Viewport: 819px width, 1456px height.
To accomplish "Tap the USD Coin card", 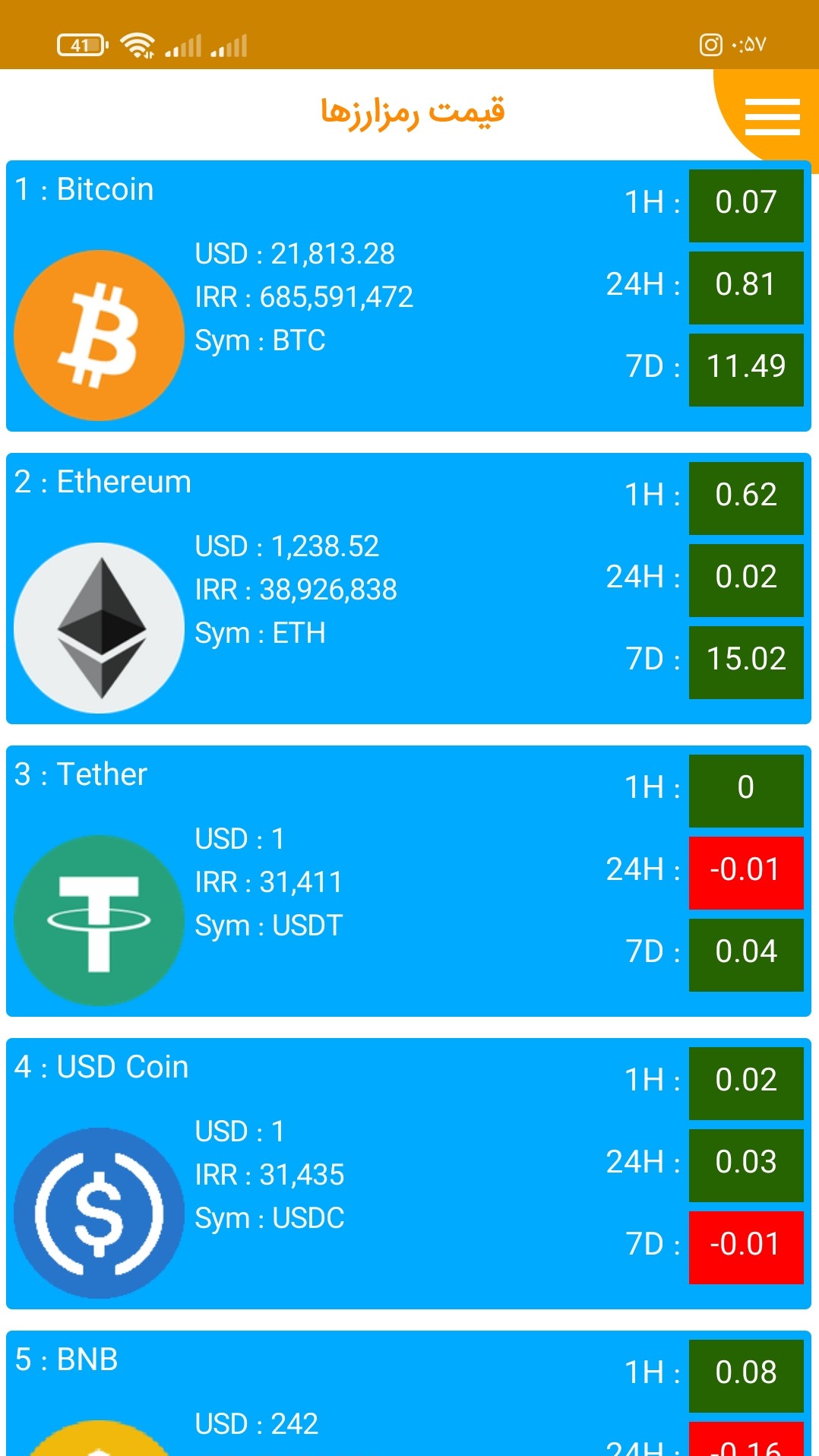I will (408, 1173).
